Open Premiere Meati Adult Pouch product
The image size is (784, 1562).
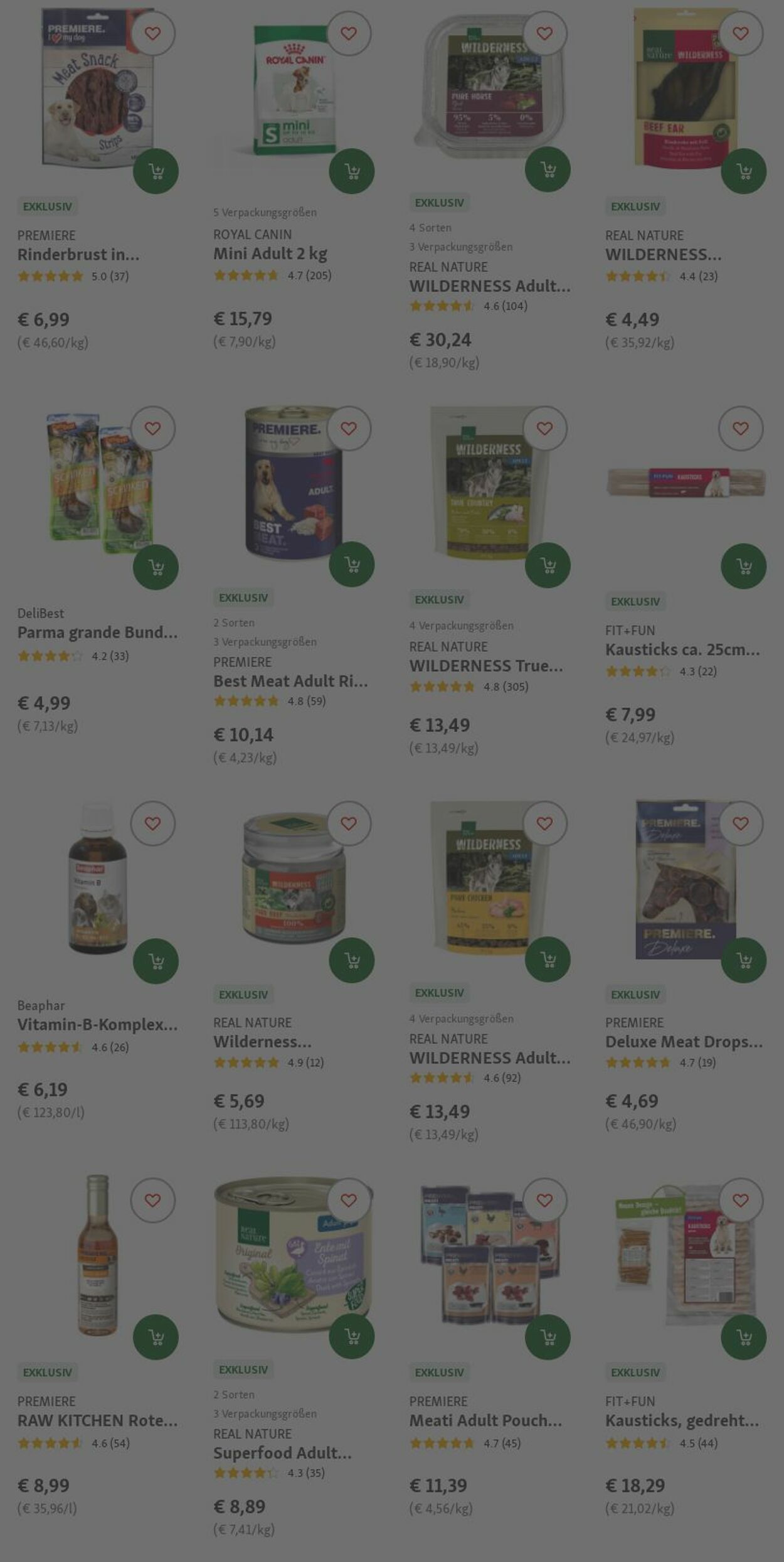pos(485,1420)
